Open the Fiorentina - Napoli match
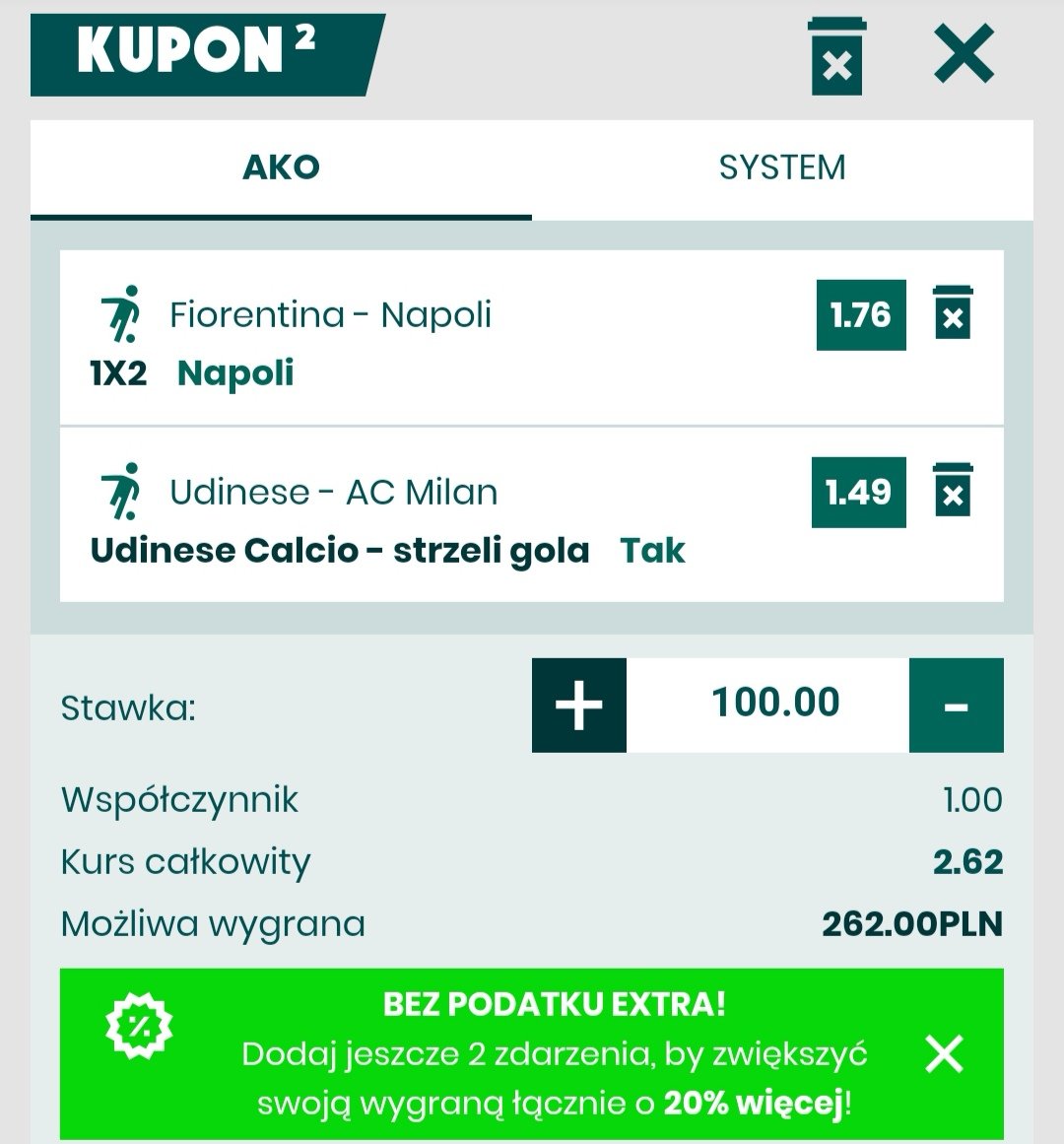Screen dimensions: 1064x1144 tap(330, 315)
